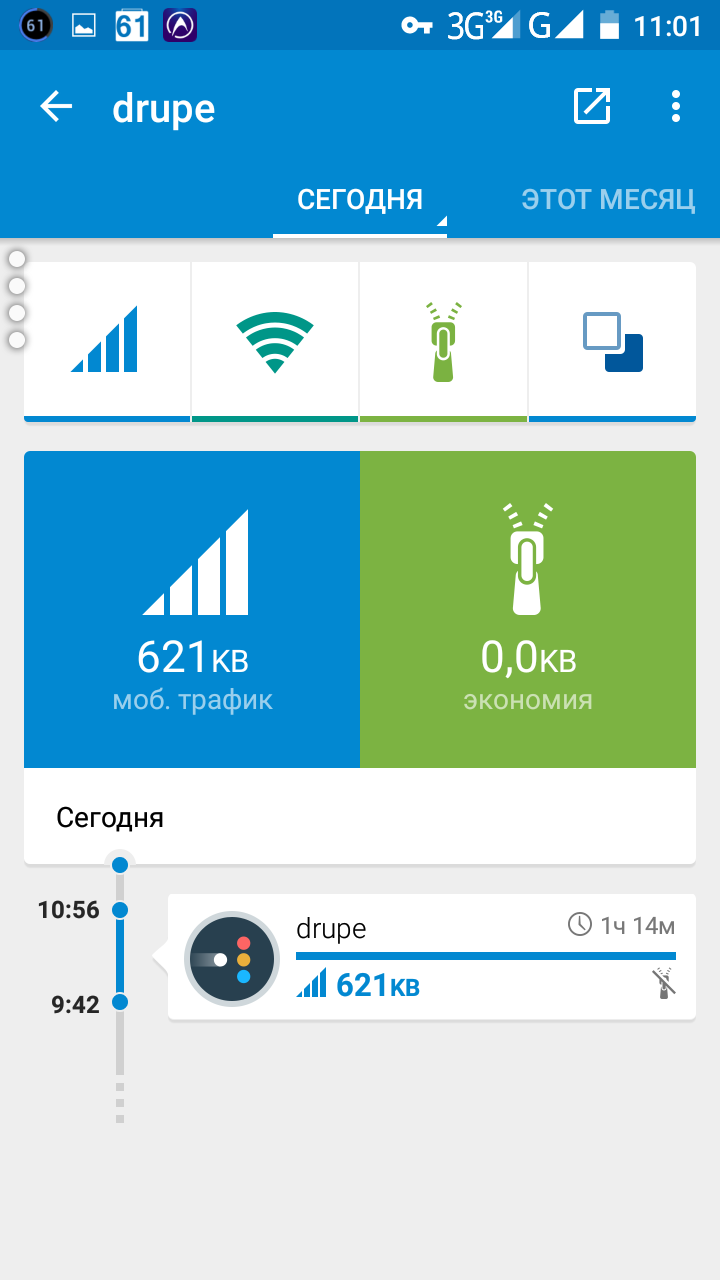Switch to the СЕГОДНЯ tab
Screen dimensions: 720x1280
pyautogui.click(x=360, y=199)
